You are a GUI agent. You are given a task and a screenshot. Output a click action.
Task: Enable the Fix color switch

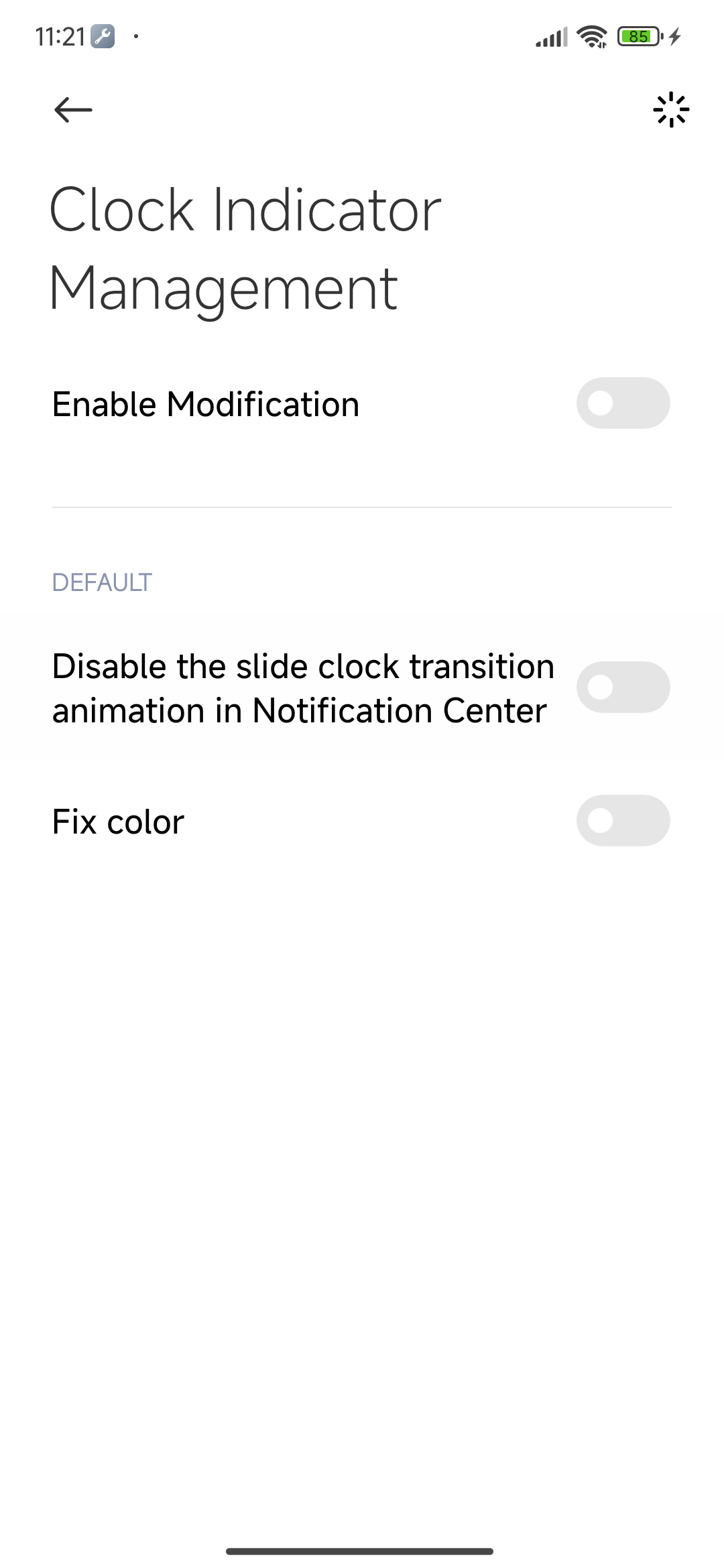[x=623, y=821]
